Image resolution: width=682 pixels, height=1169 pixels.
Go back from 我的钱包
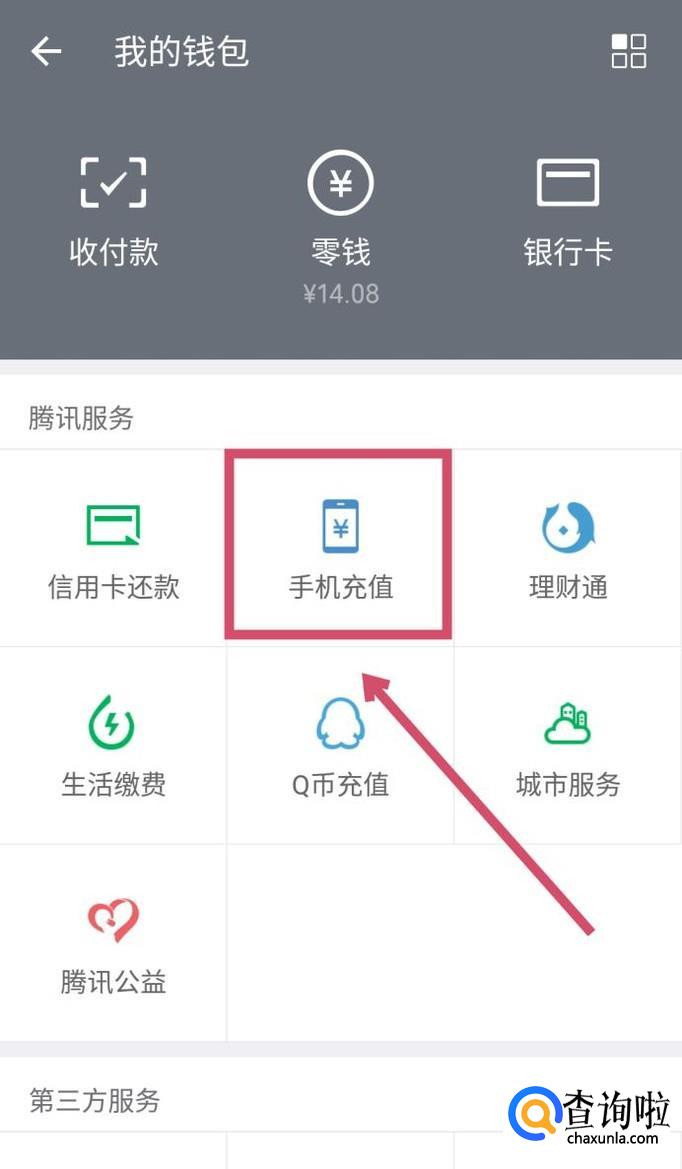click(46, 51)
